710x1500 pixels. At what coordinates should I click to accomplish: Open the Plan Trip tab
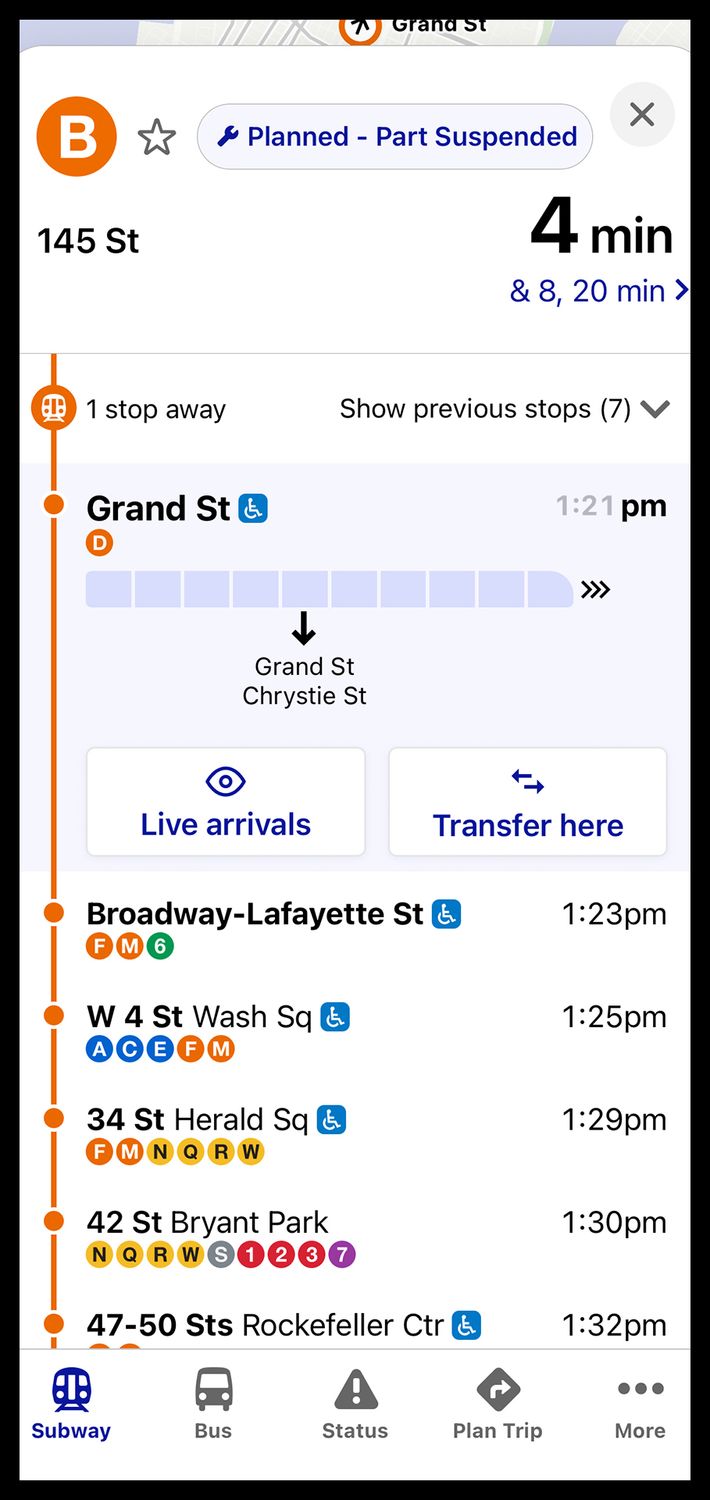pos(497,1405)
